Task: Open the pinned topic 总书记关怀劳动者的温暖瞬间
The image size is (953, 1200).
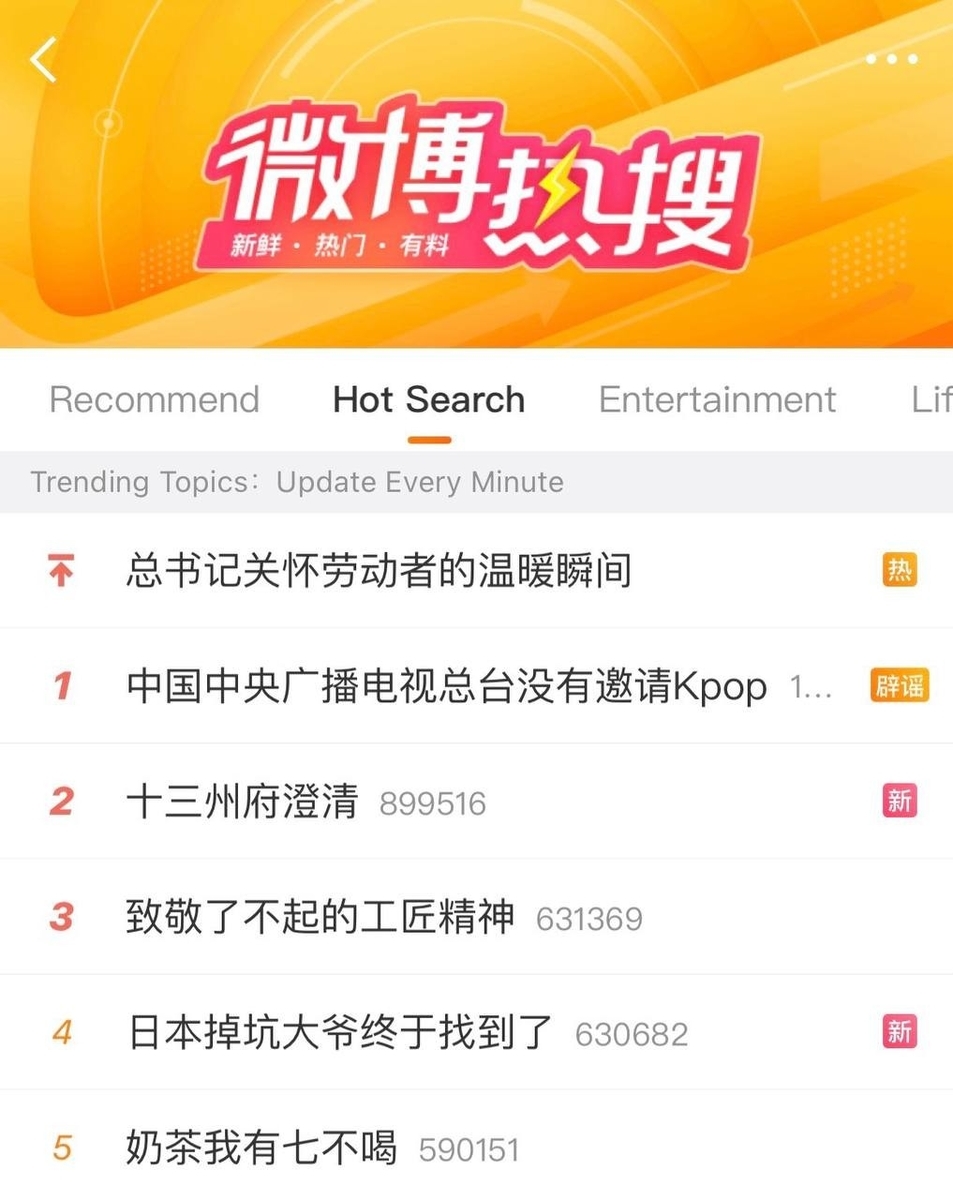Action: [476, 571]
